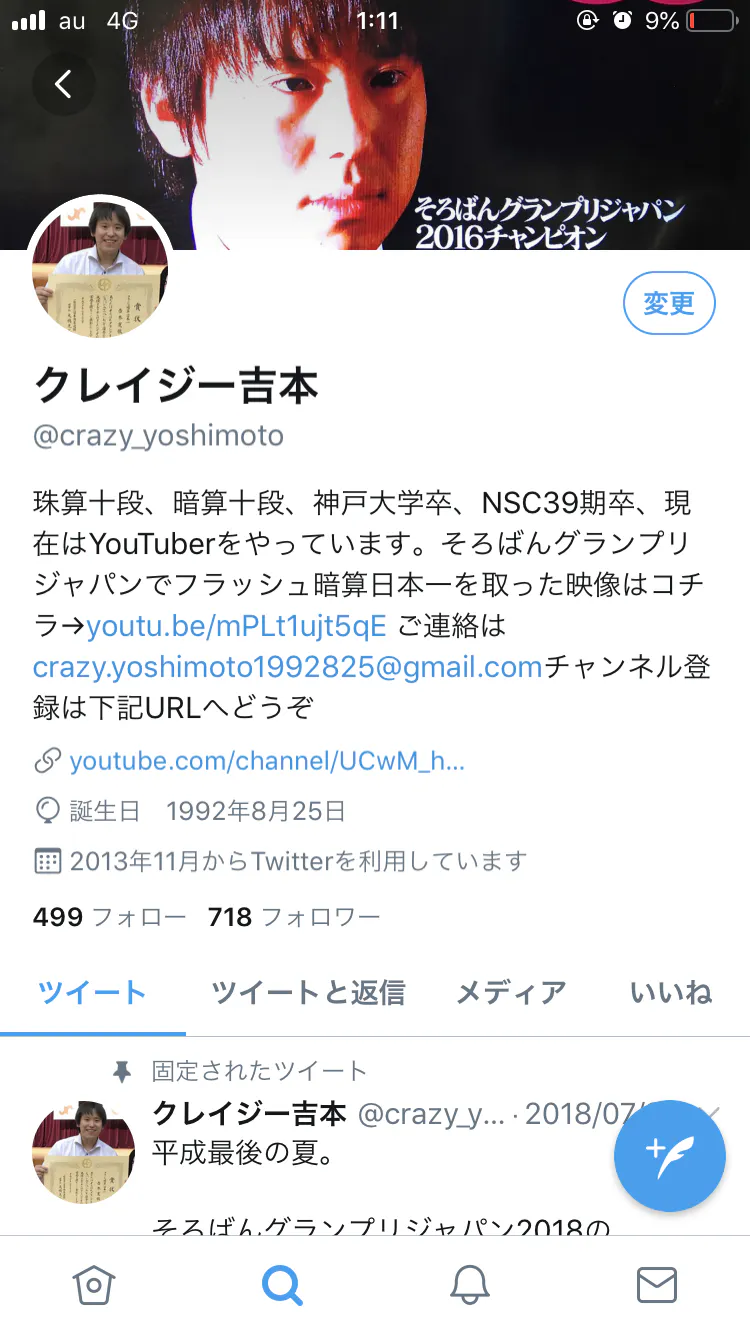The image size is (750, 1334).
Task: Open the pinned tweet 平成最後の夏
Action: (x=380, y=1155)
